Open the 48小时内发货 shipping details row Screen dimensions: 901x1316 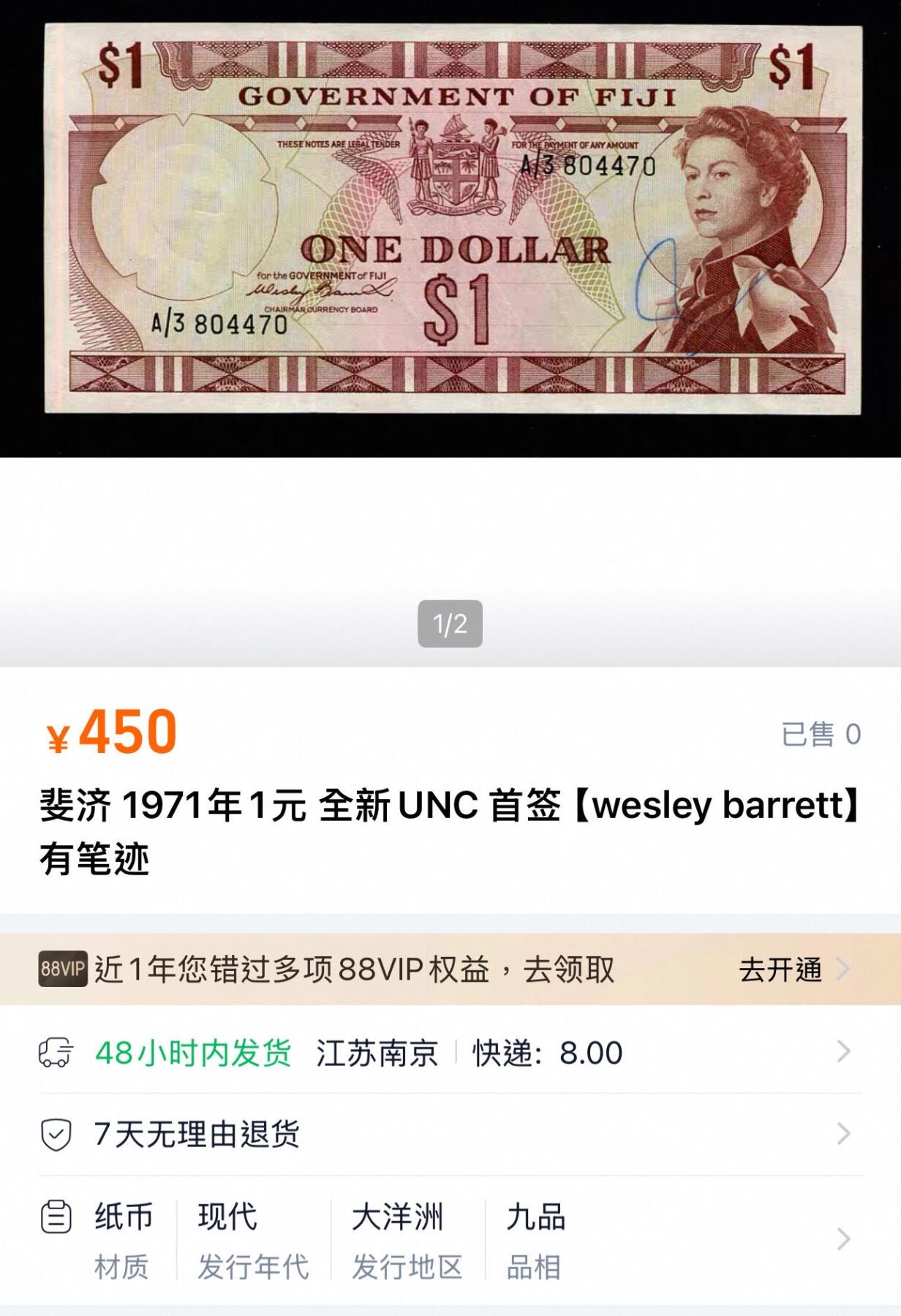tap(449, 1053)
